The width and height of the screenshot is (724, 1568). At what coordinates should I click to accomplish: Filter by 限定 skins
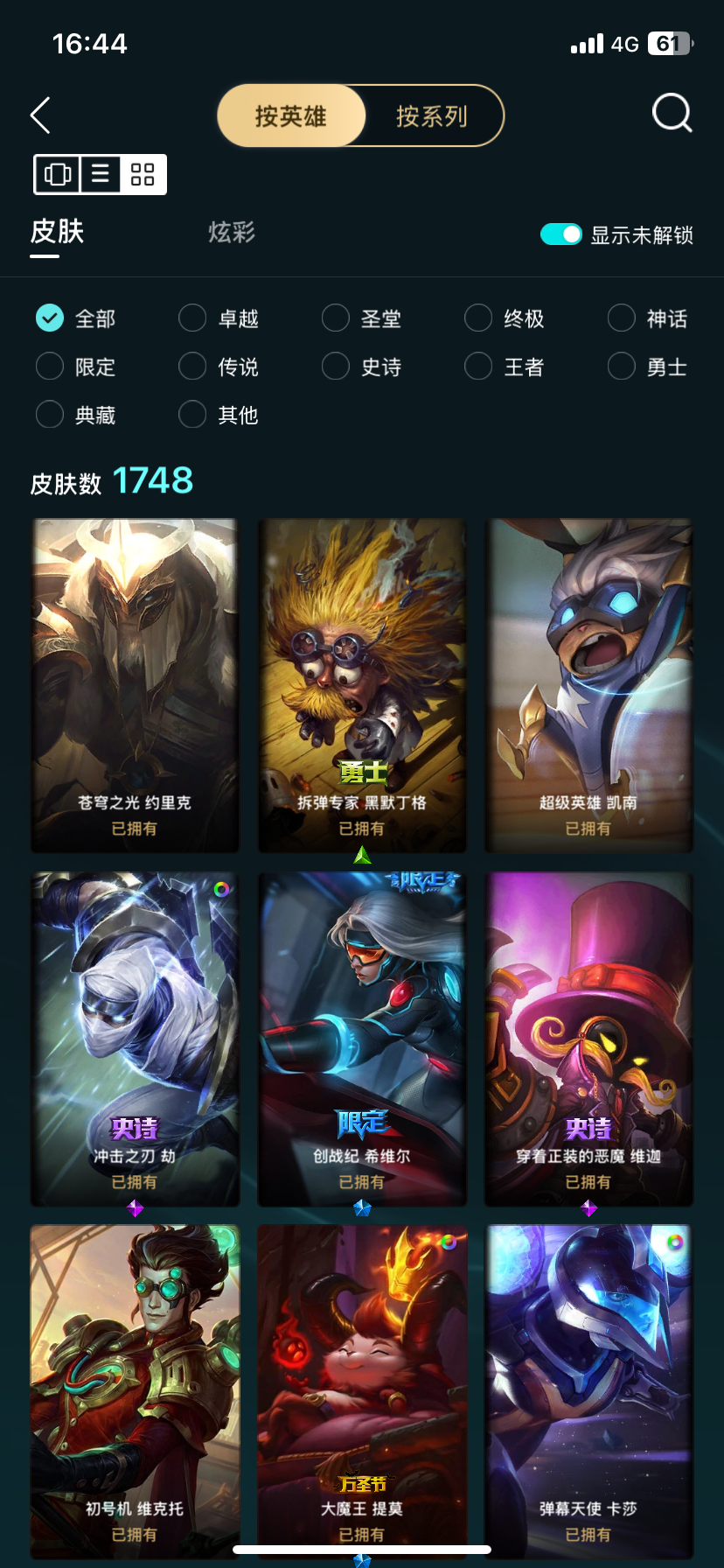[x=75, y=367]
